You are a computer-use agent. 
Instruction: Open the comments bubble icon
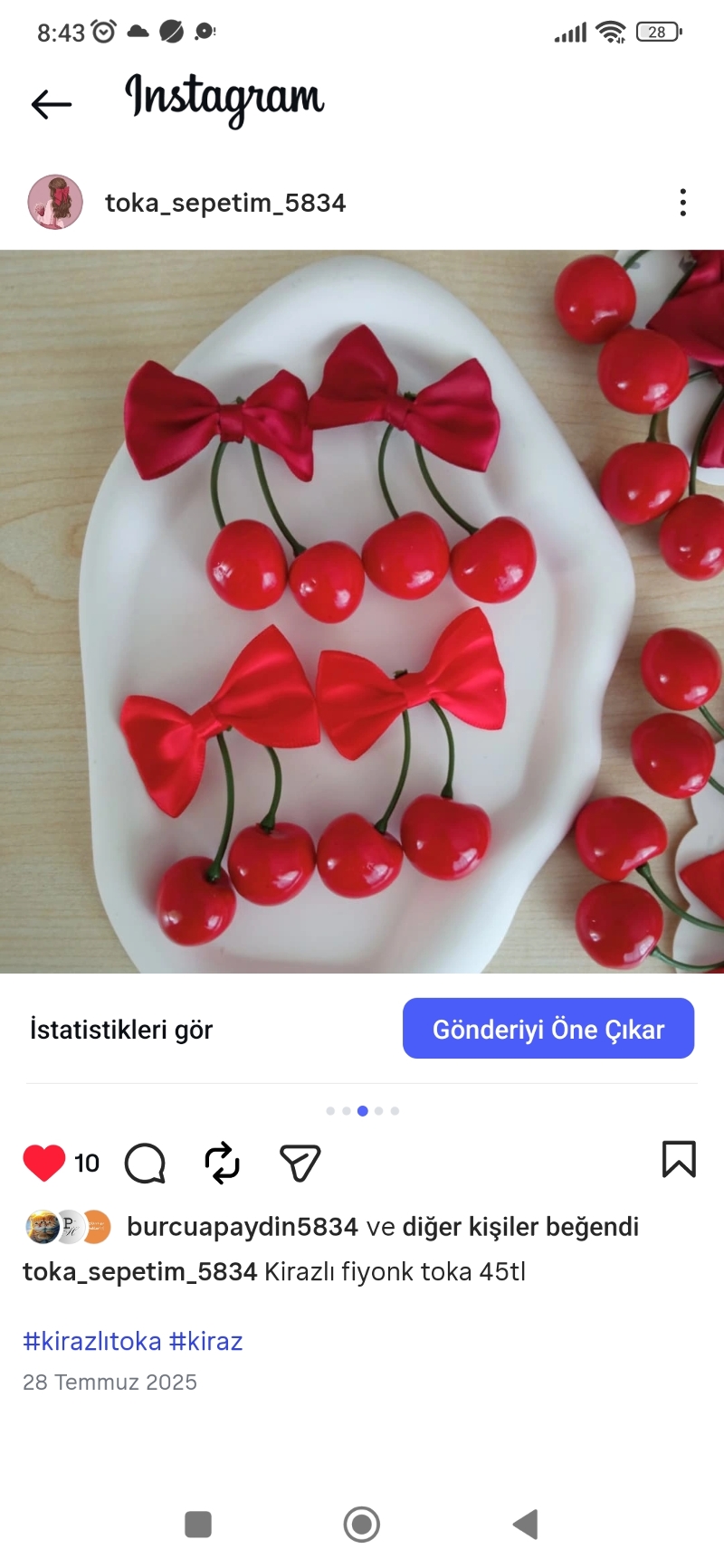point(145,1163)
